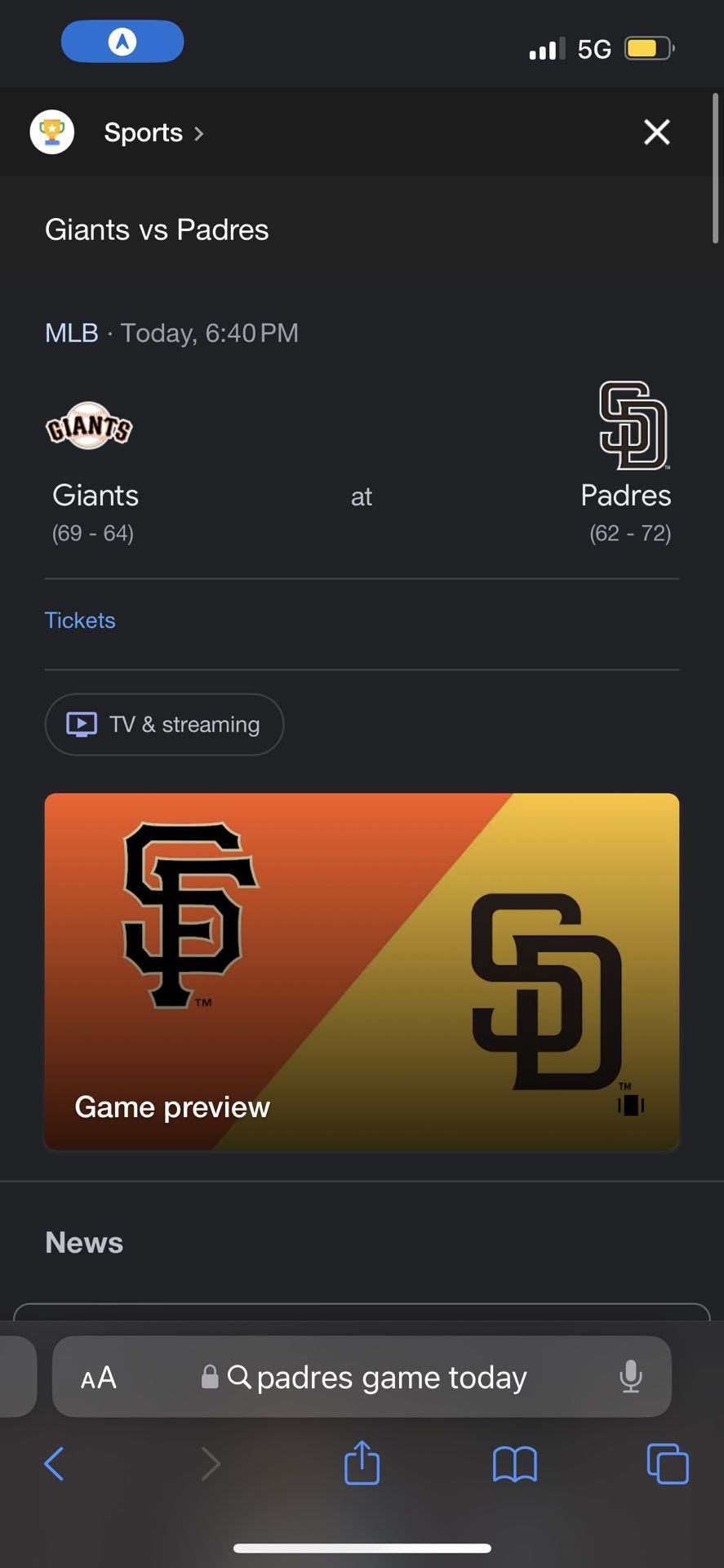The height and width of the screenshot is (1568, 724).
Task: Open Tickets for the game
Action: click(80, 621)
